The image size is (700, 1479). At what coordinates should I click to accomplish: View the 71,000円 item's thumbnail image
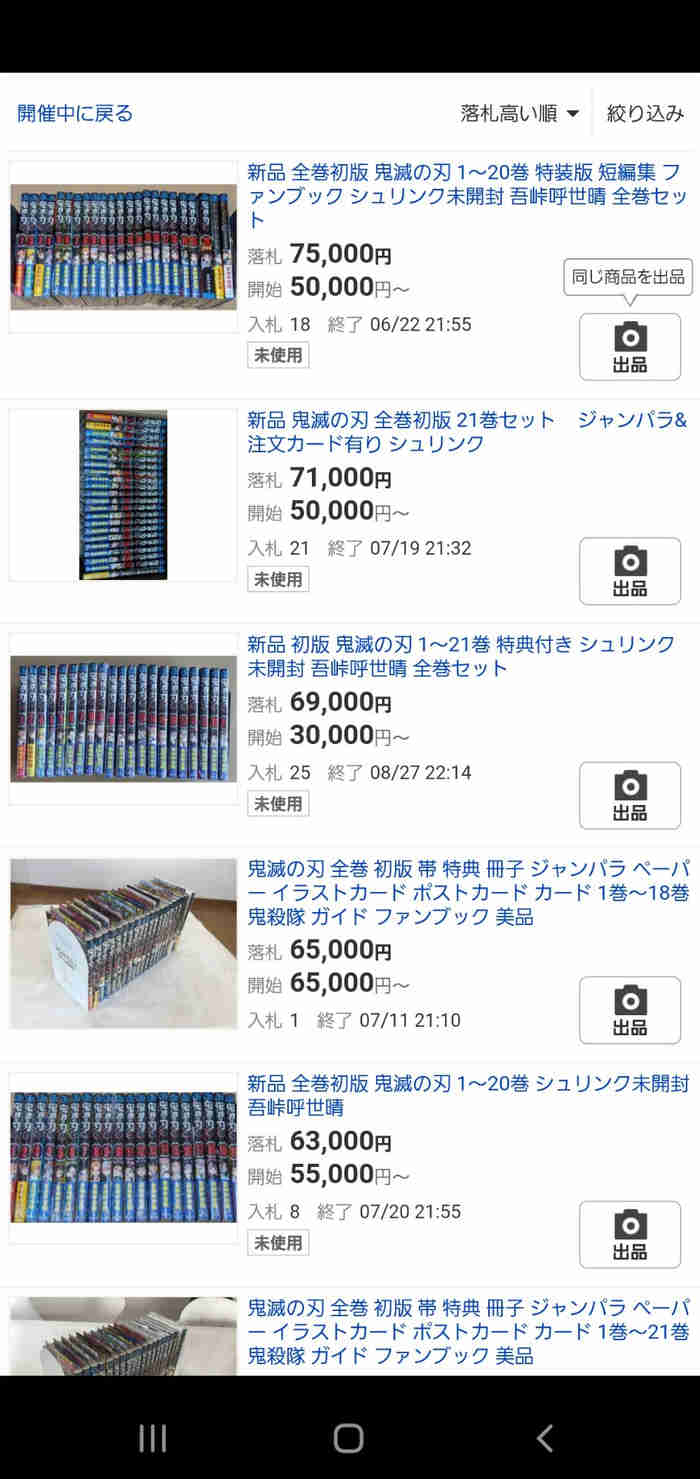tap(123, 494)
